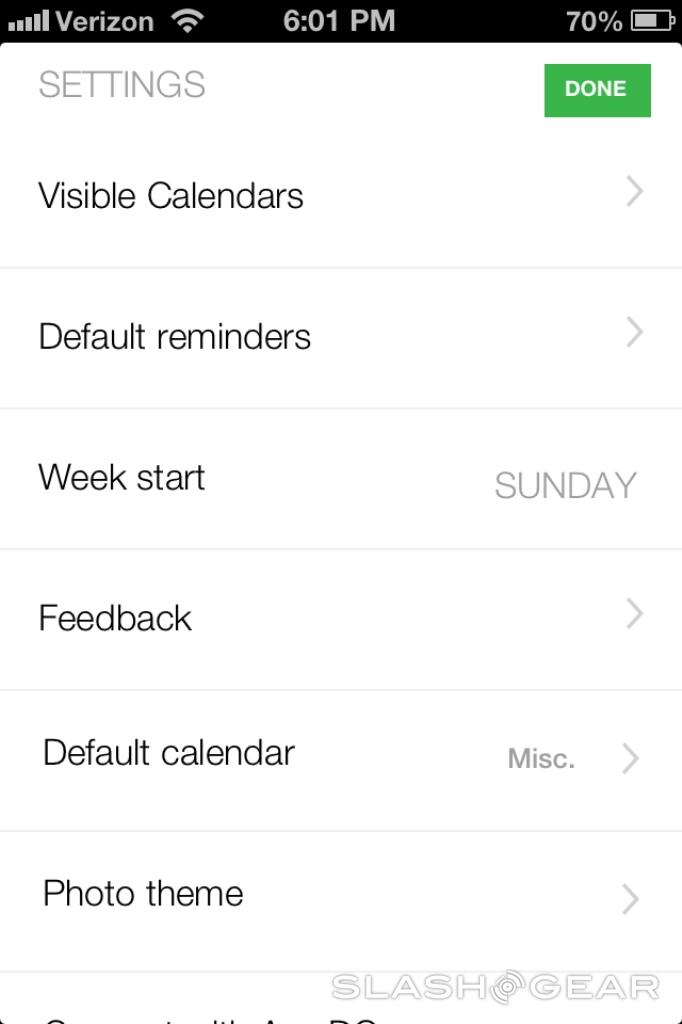
Task: Open Default reminders settings
Action: click(340, 337)
